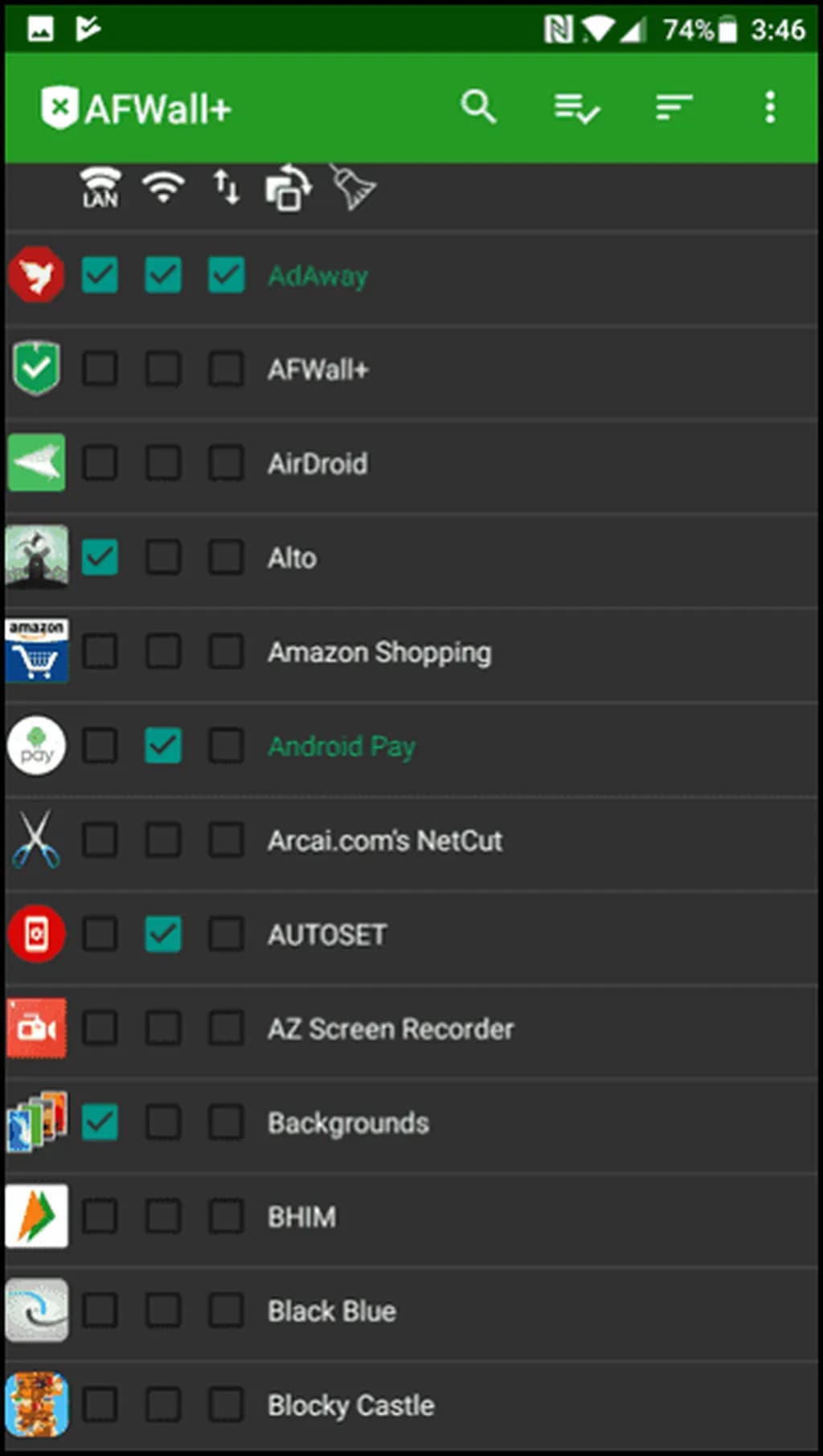Image resolution: width=823 pixels, height=1456 pixels.
Task: Enable mobile data checkbox for AirDroid
Action: pos(226,463)
